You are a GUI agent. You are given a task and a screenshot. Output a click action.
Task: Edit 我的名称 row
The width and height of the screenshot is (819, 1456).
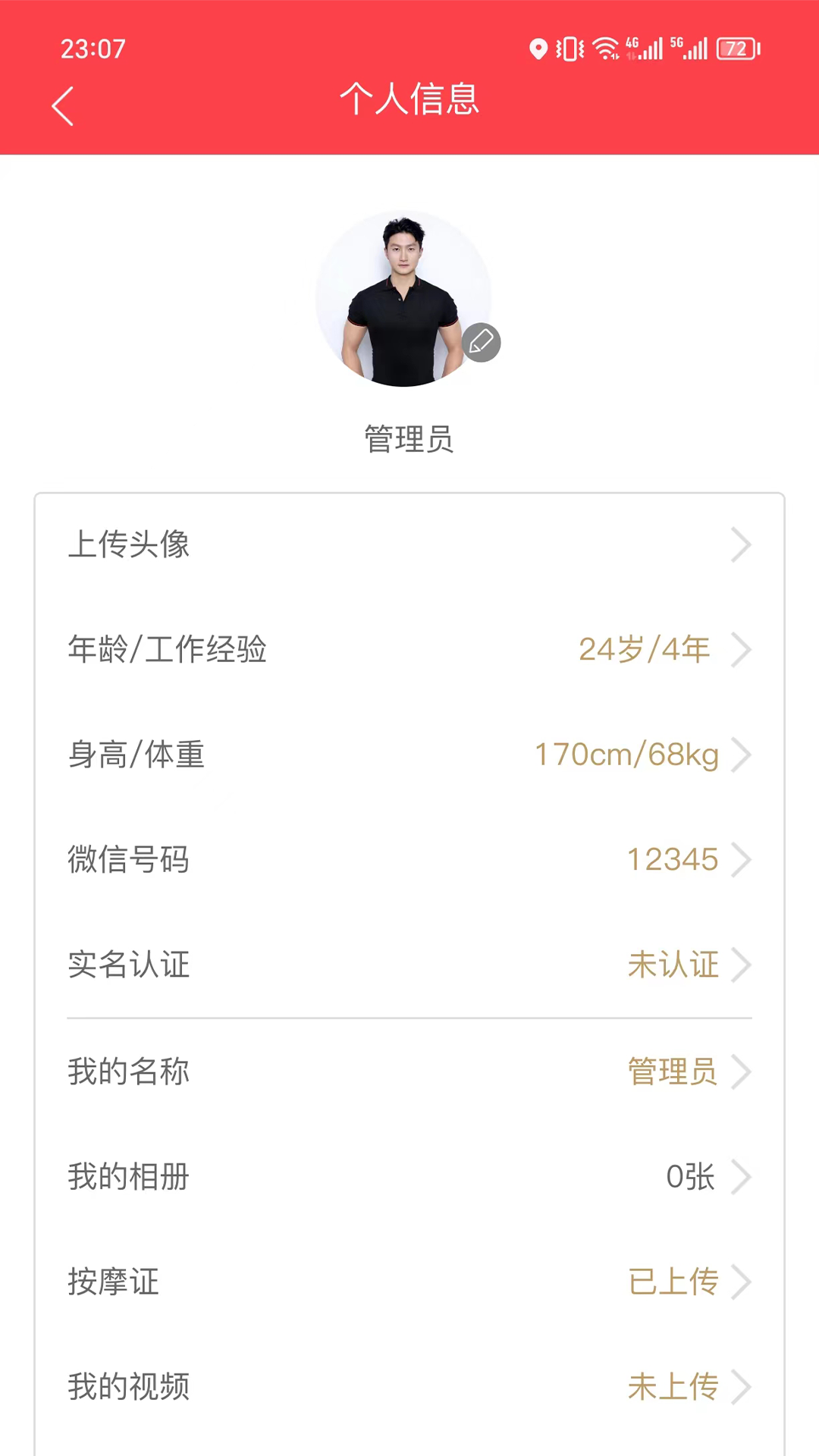point(409,1072)
